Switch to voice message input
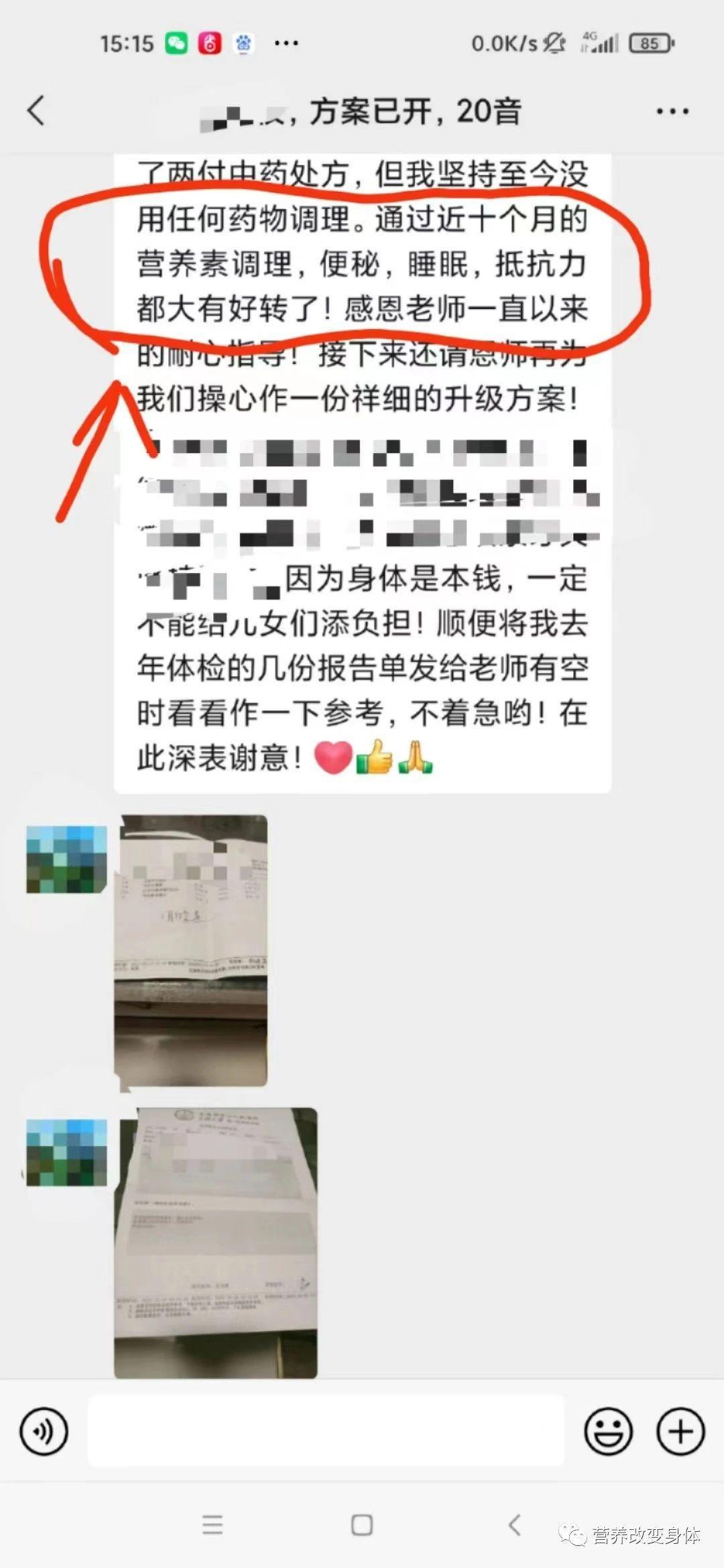This screenshot has width=724, height=1568. (44, 1431)
